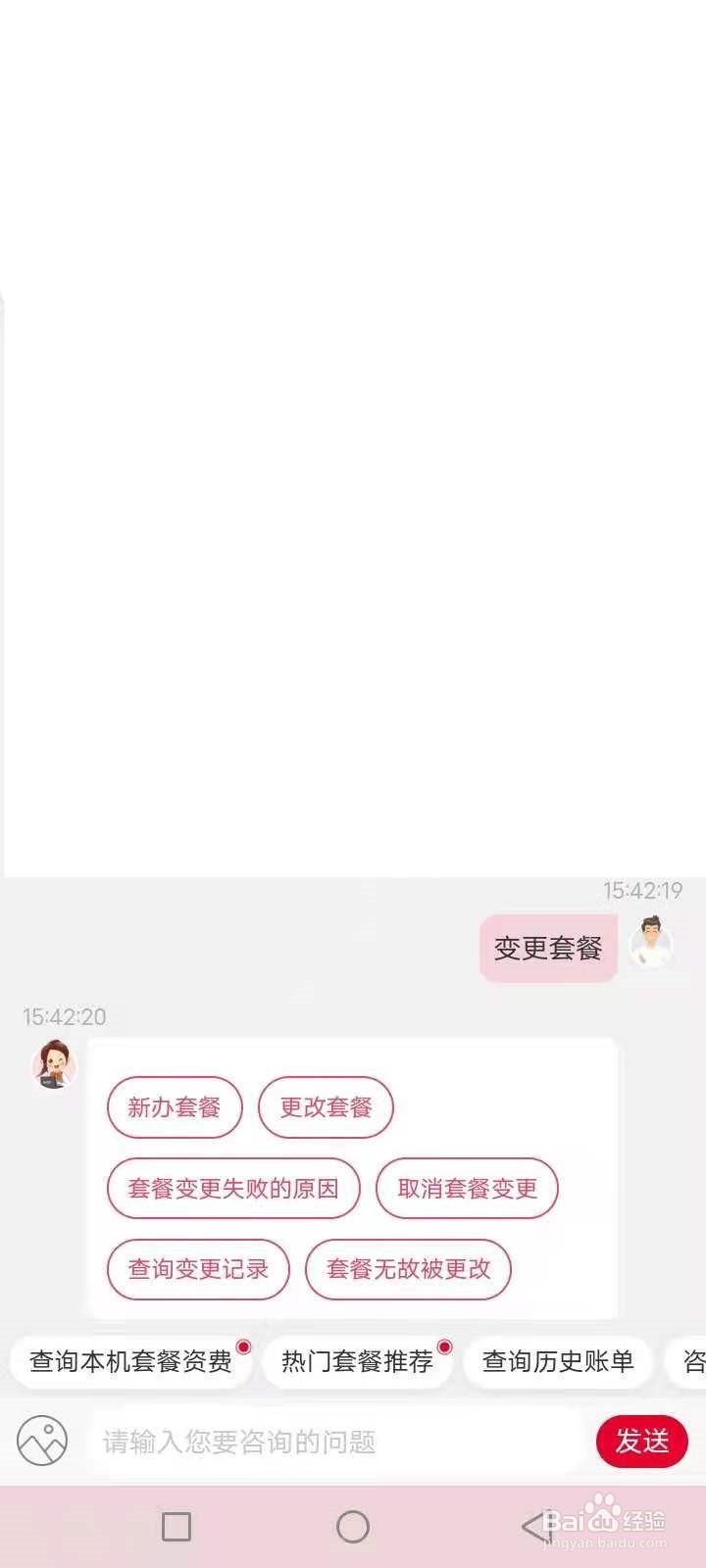Tap 套餐无故被更改 option

(409, 1269)
